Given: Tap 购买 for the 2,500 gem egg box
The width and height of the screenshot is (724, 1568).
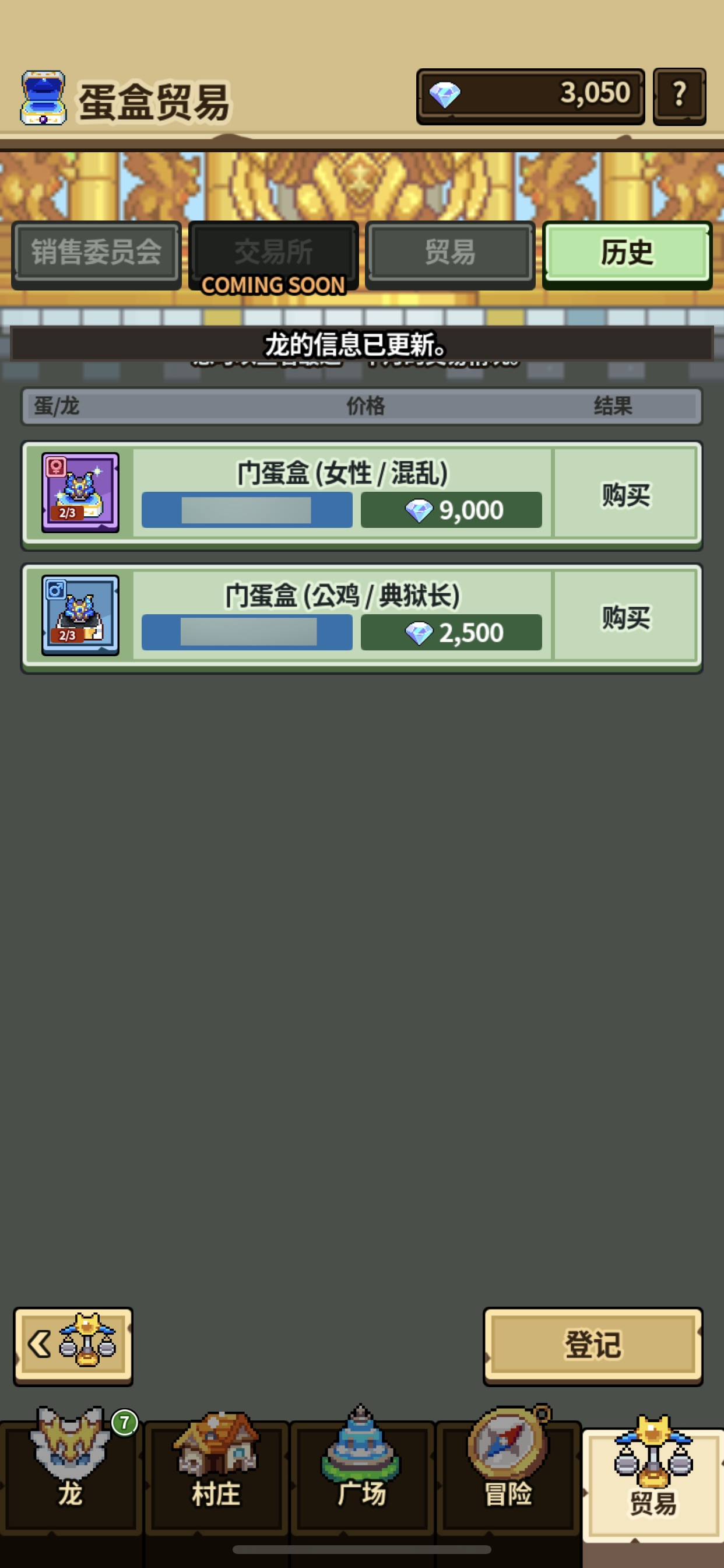Looking at the screenshot, I should pyautogui.click(x=625, y=617).
